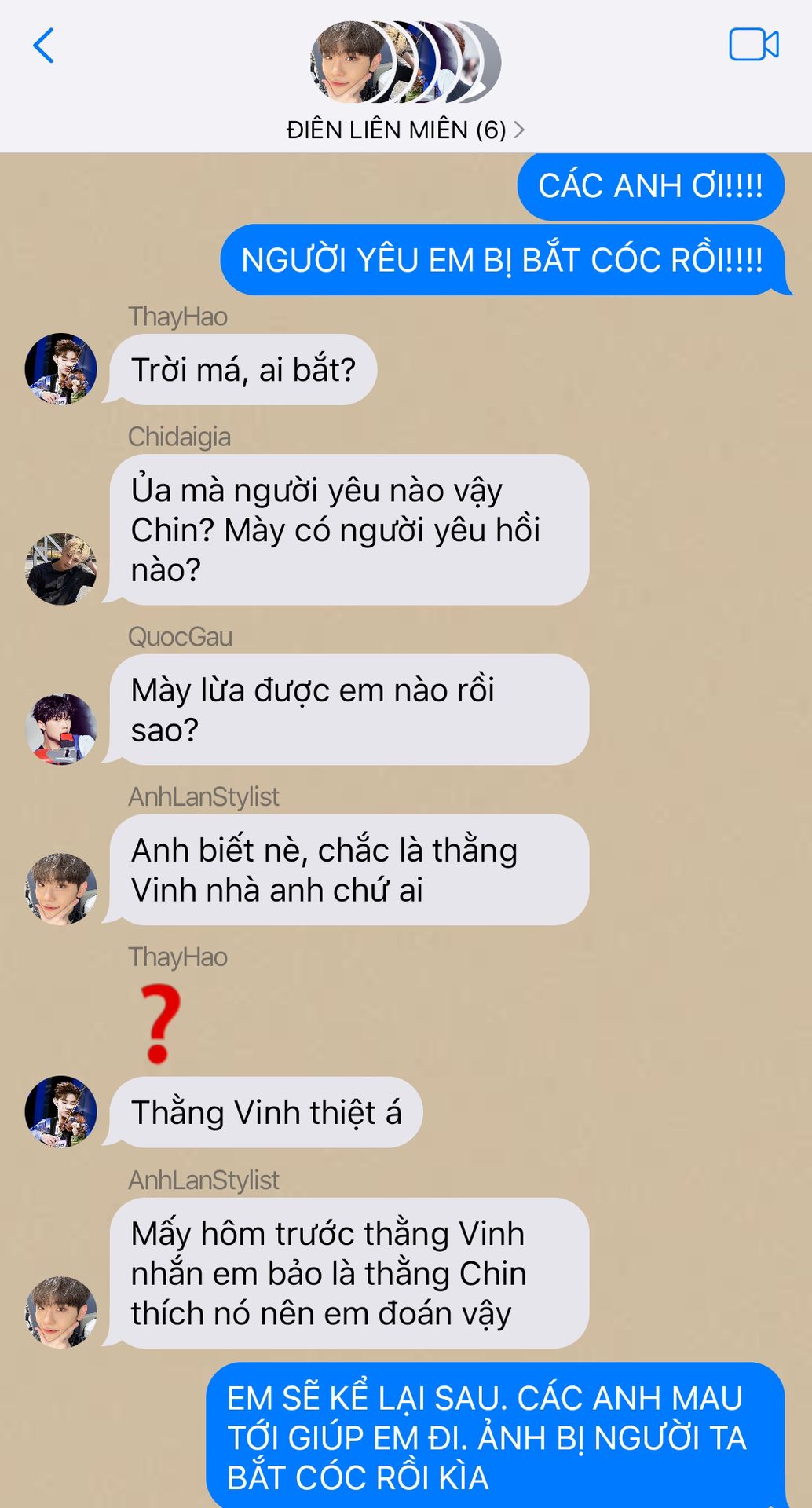This screenshot has width=812, height=1508.
Task: Start a video call with the group
Action: [753, 45]
